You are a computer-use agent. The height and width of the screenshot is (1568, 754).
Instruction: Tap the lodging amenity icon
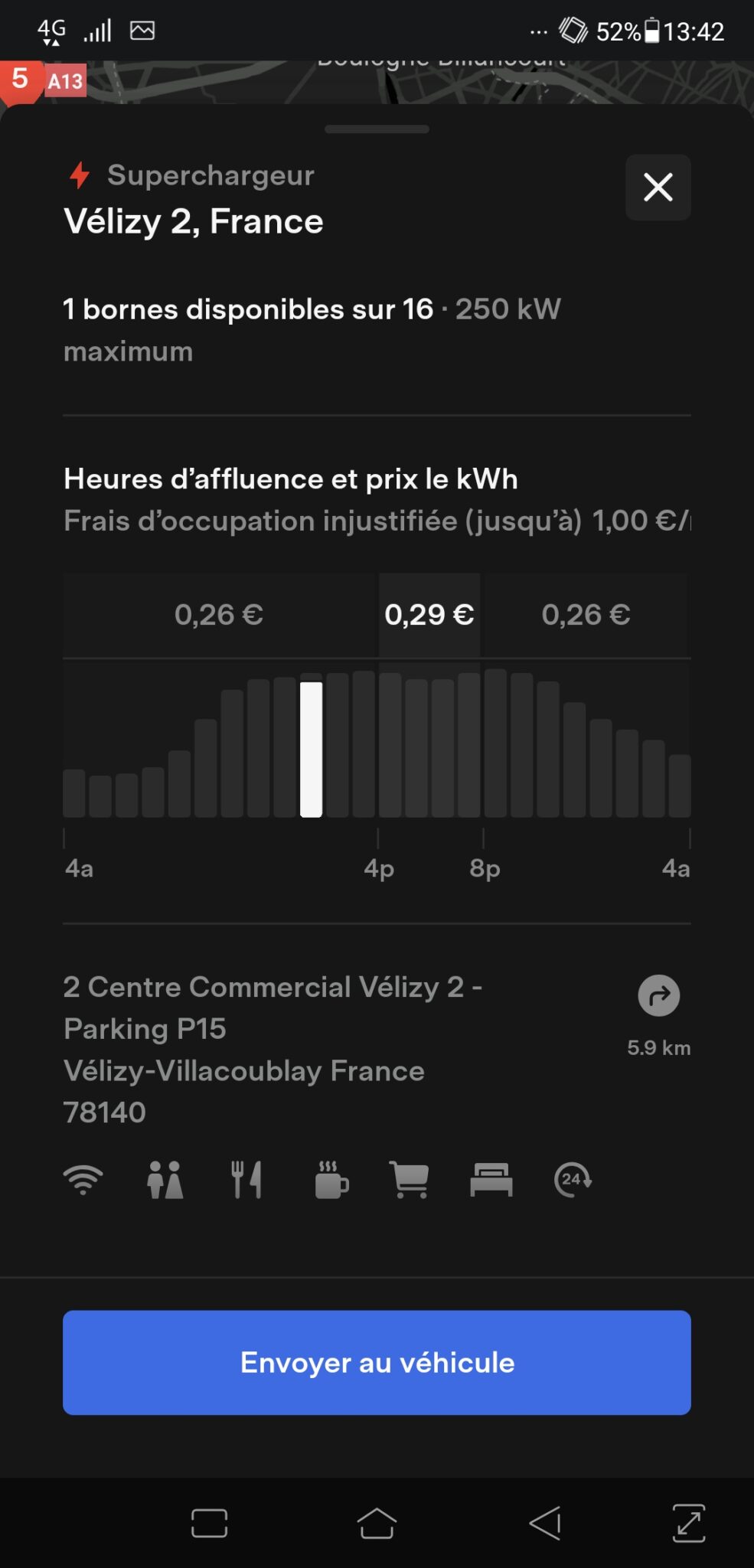(491, 1179)
